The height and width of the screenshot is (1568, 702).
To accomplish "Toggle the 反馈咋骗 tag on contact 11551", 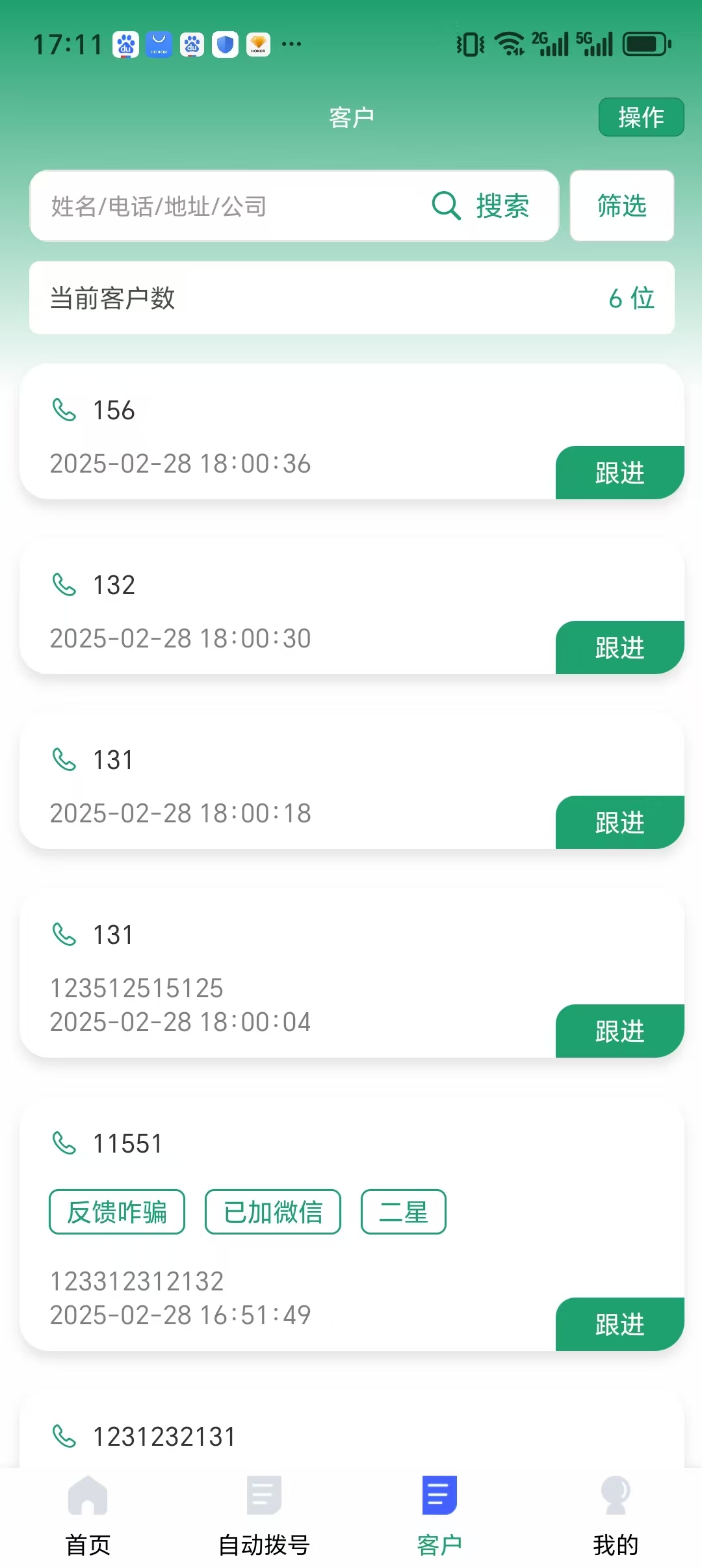I will (x=116, y=1211).
